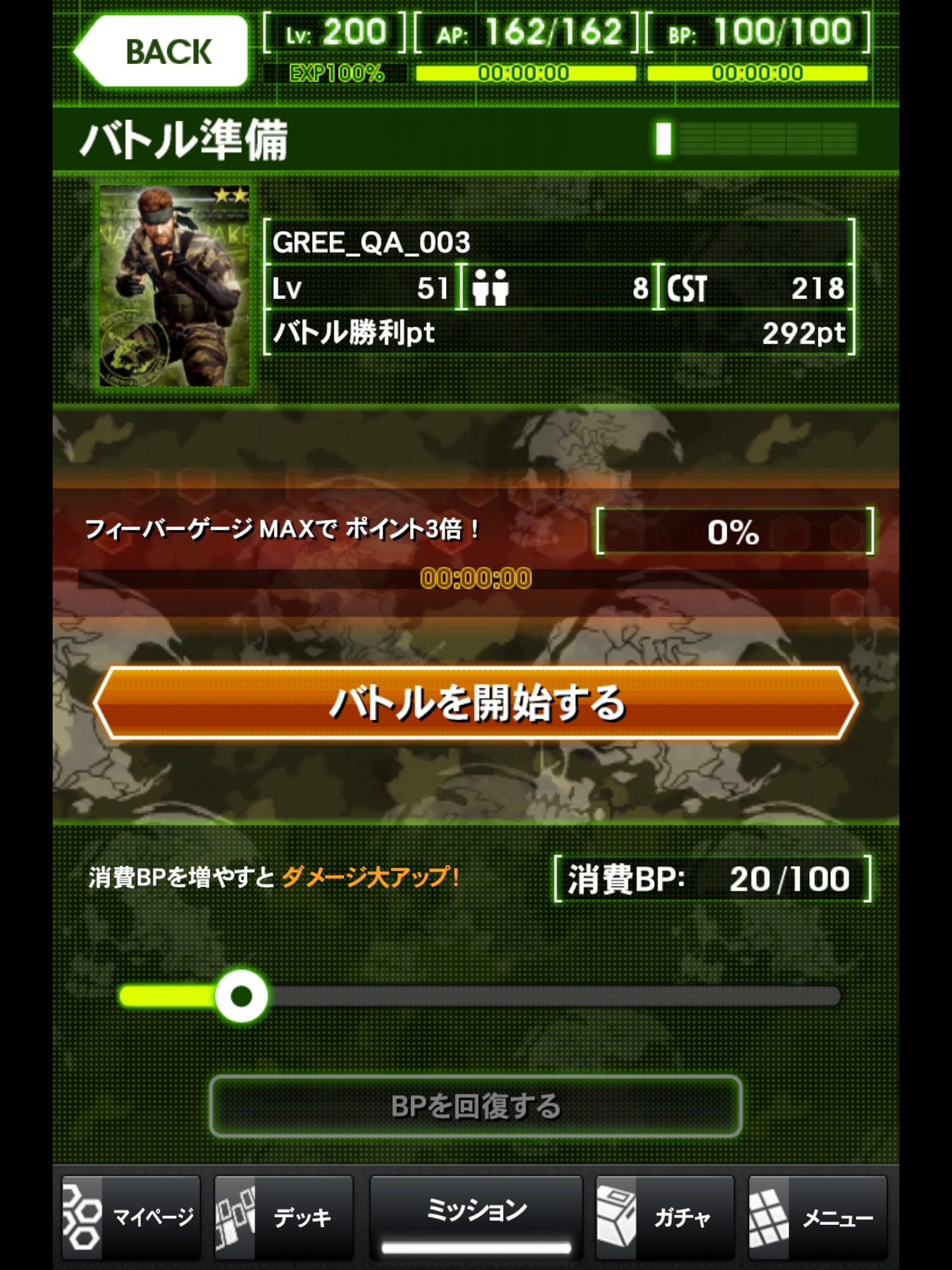Open the ガチャ tab
The image size is (952, 1270).
665,1217
